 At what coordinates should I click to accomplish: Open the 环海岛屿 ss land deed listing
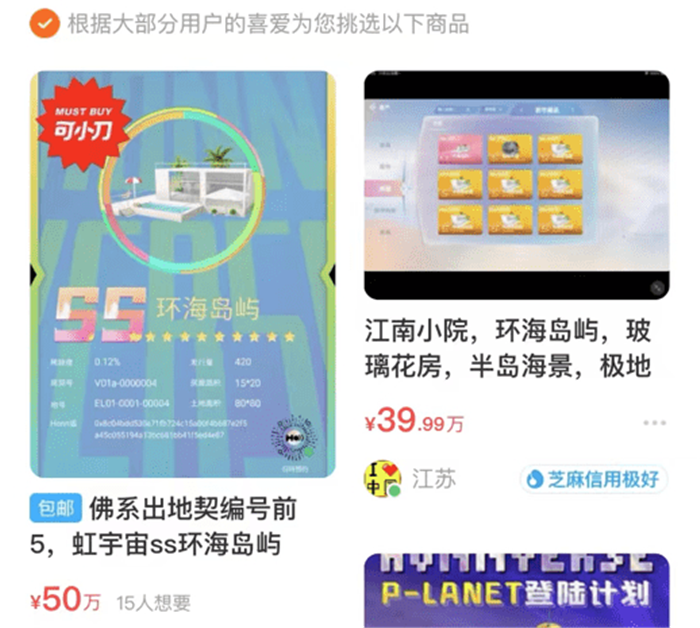(x=182, y=275)
